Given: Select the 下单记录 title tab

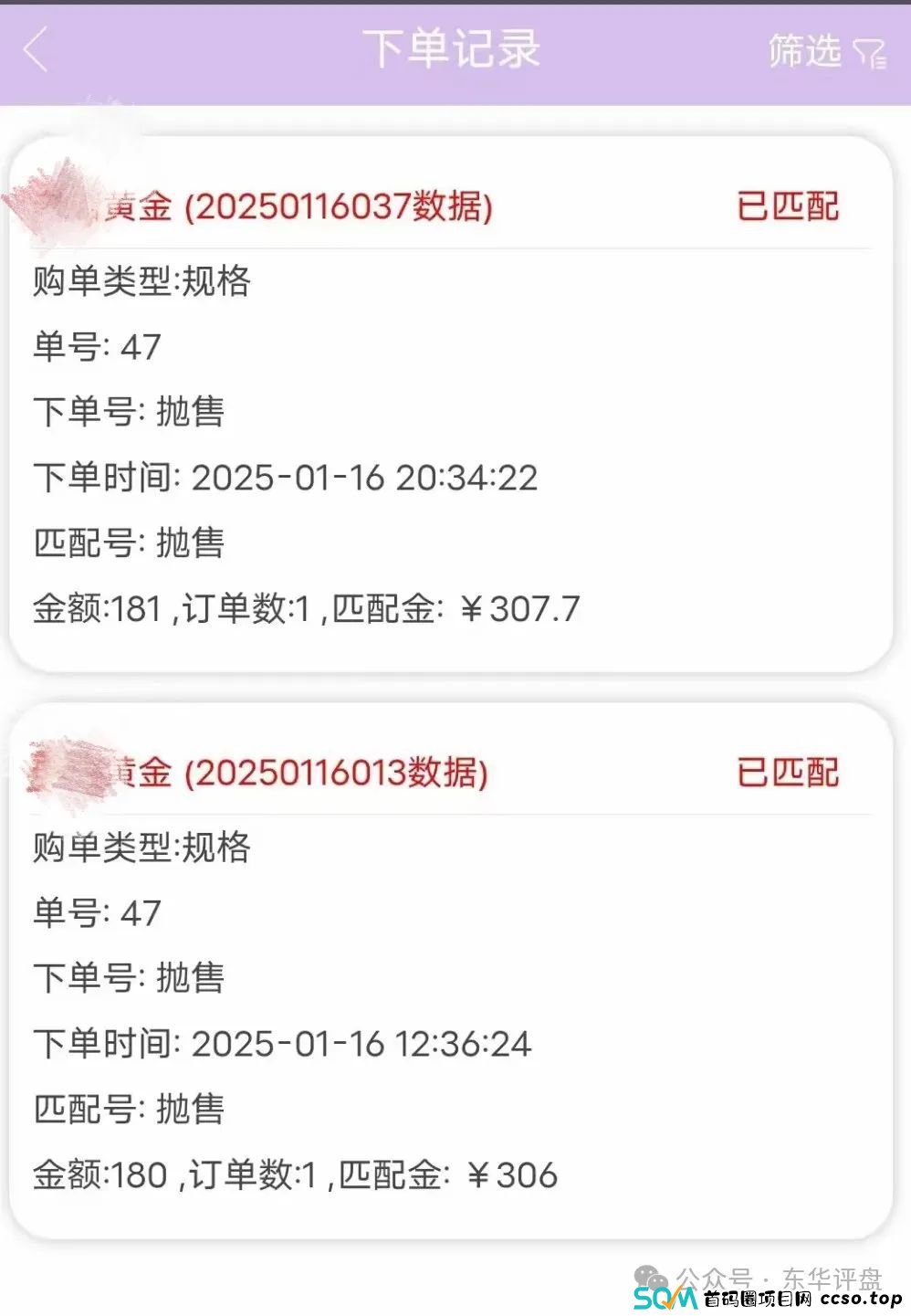Looking at the screenshot, I should pos(454,50).
